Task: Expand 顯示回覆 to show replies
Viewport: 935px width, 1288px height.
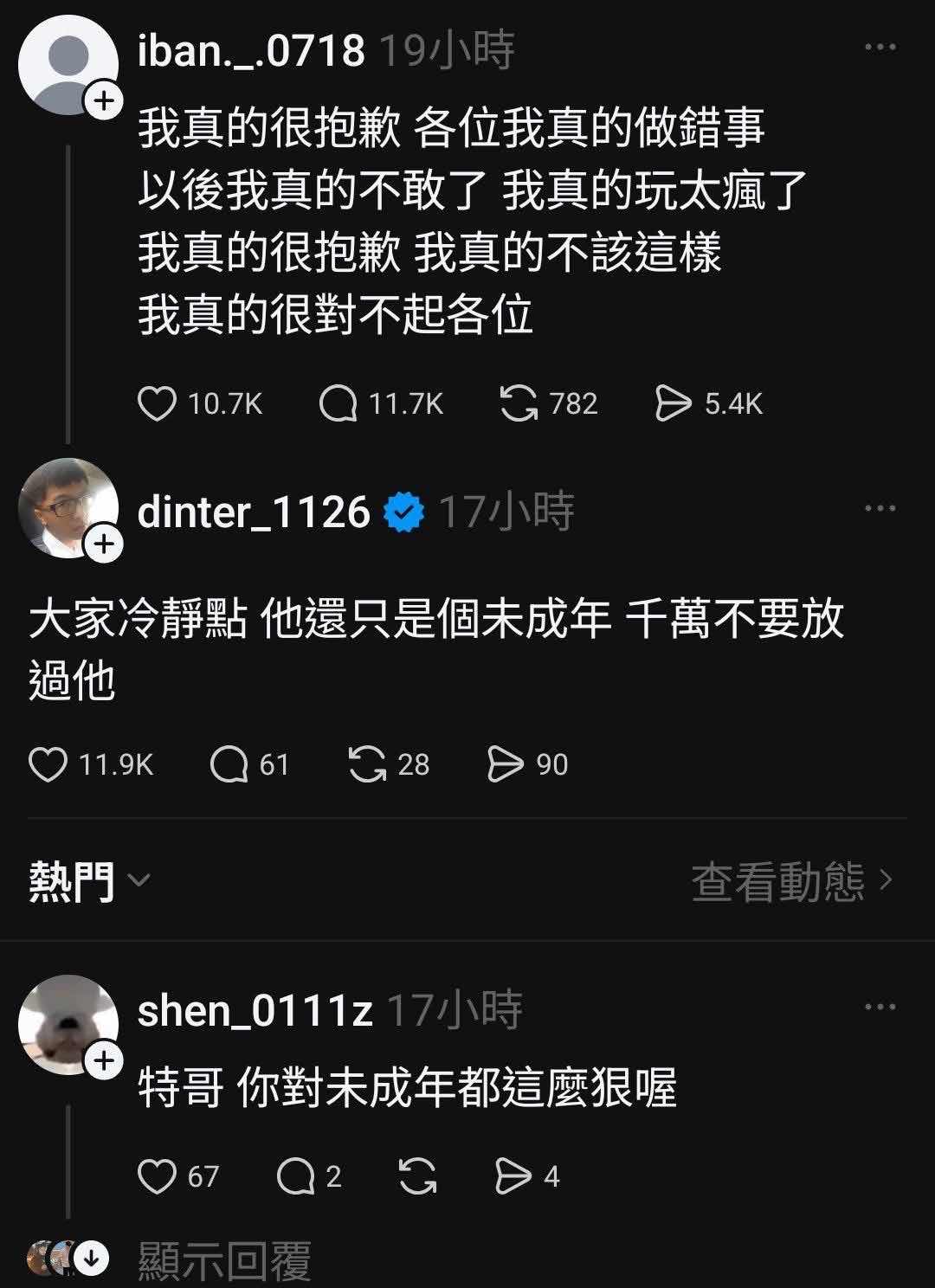Action: click(224, 1260)
